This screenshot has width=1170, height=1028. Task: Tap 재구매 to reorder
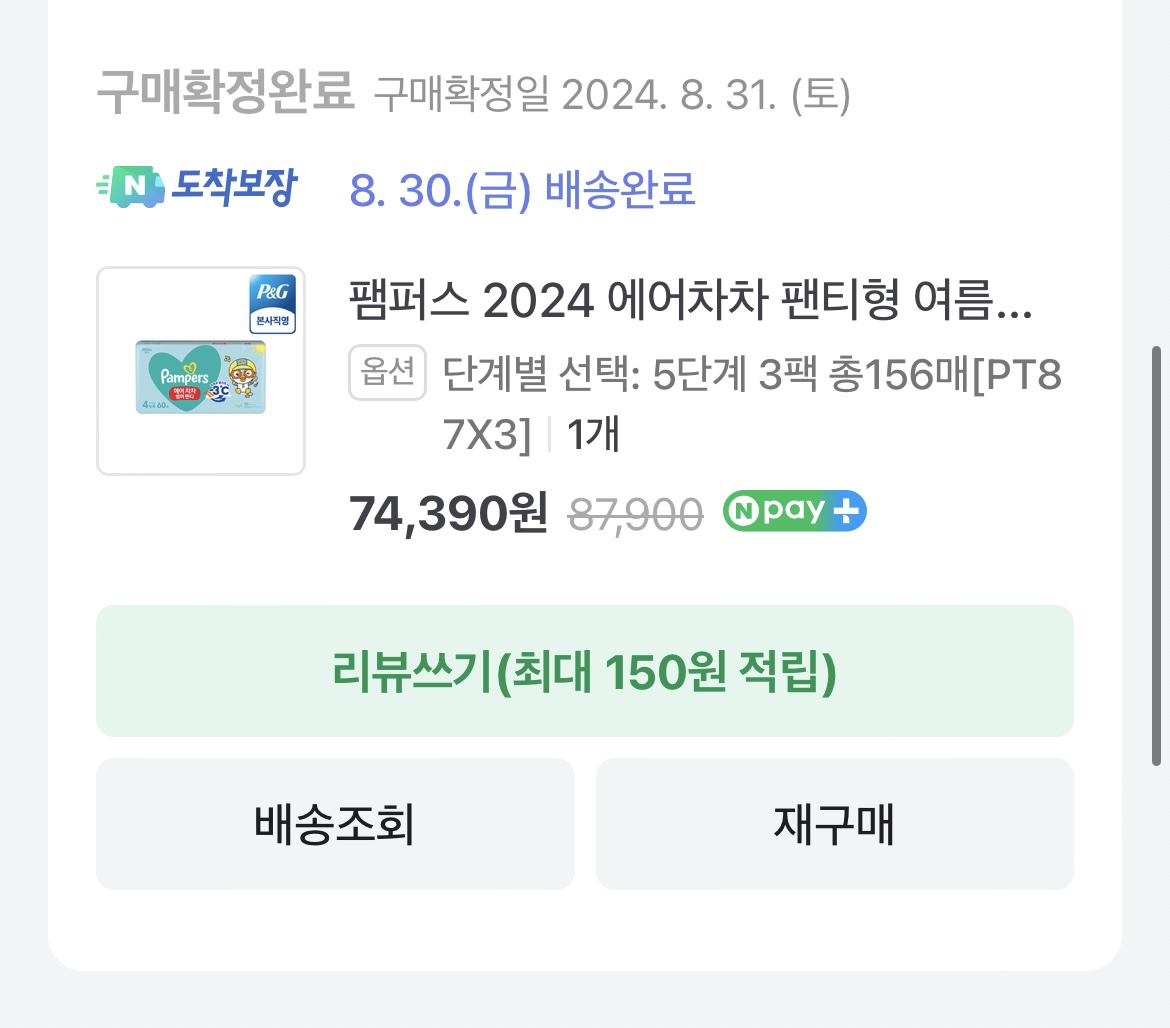[834, 824]
